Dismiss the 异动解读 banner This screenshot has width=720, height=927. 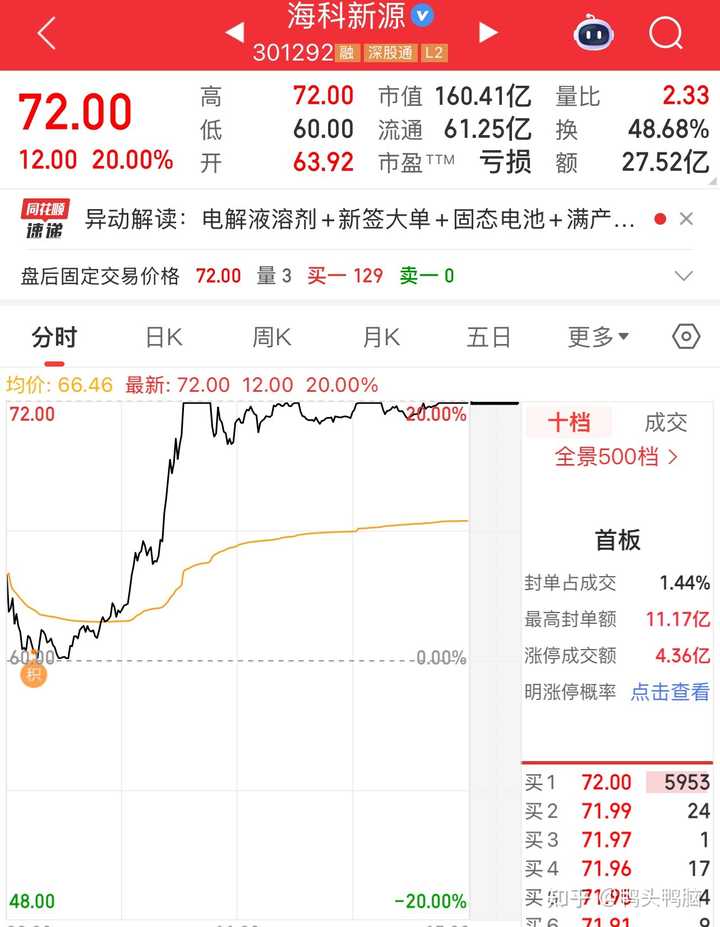(x=686, y=219)
